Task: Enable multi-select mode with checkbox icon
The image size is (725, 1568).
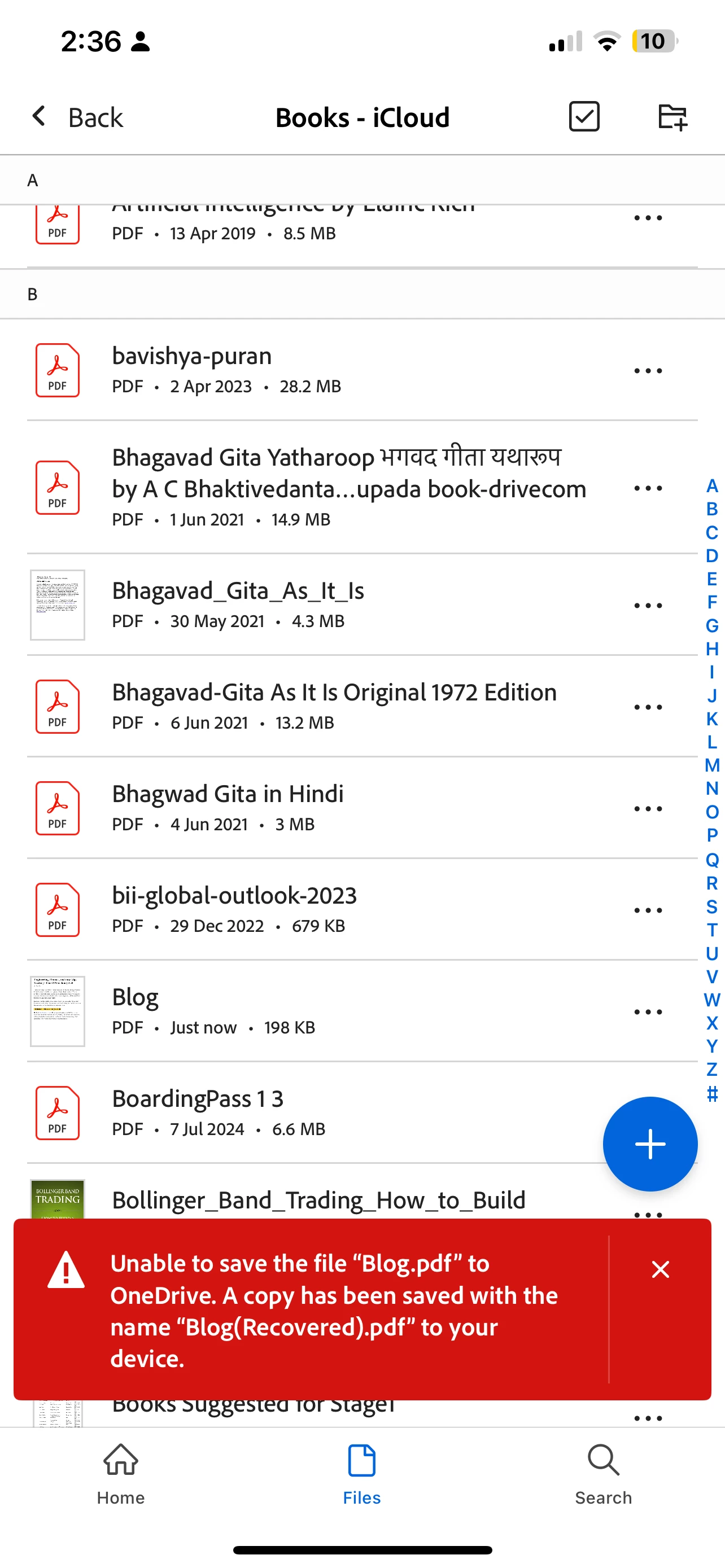Action: 584,116
